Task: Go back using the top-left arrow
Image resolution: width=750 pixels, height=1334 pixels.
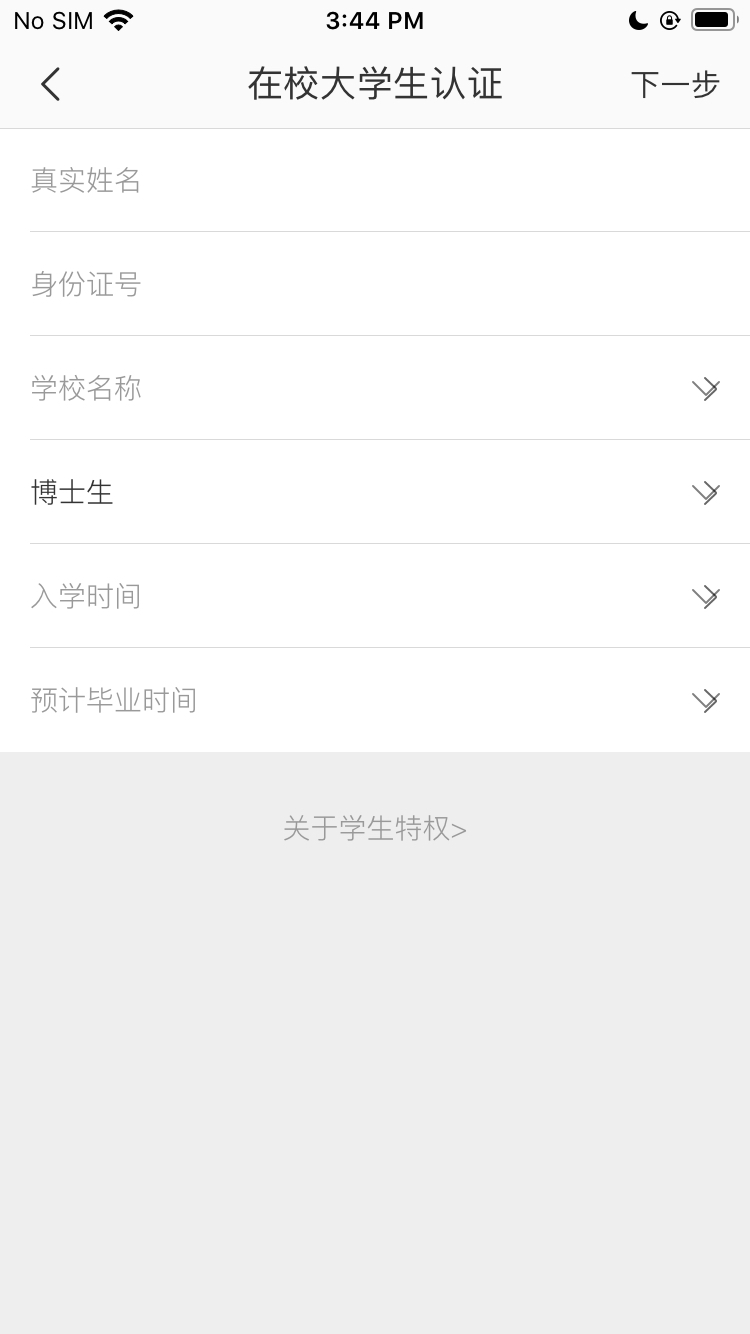Action: (x=50, y=84)
